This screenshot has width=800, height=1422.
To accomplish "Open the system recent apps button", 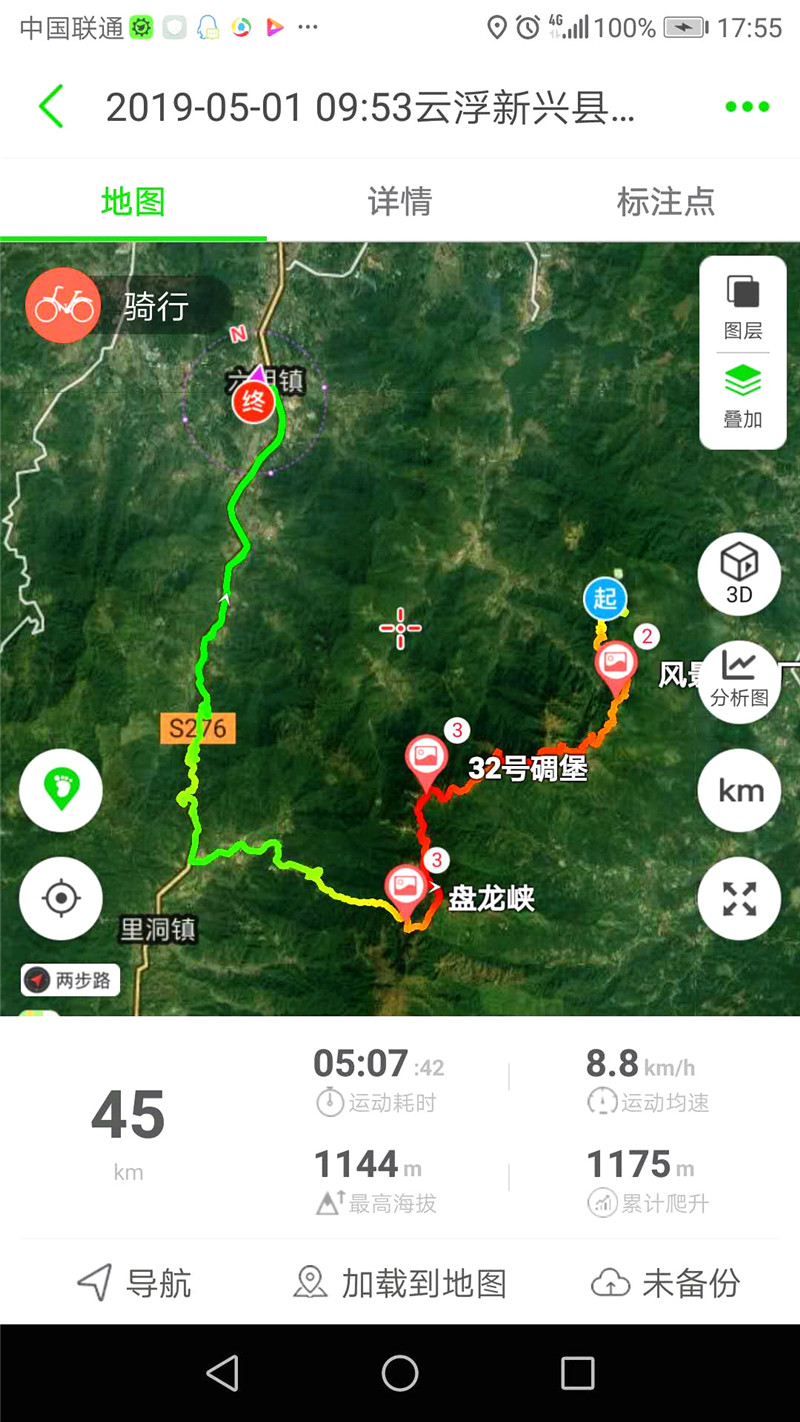I will tap(577, 1373).
